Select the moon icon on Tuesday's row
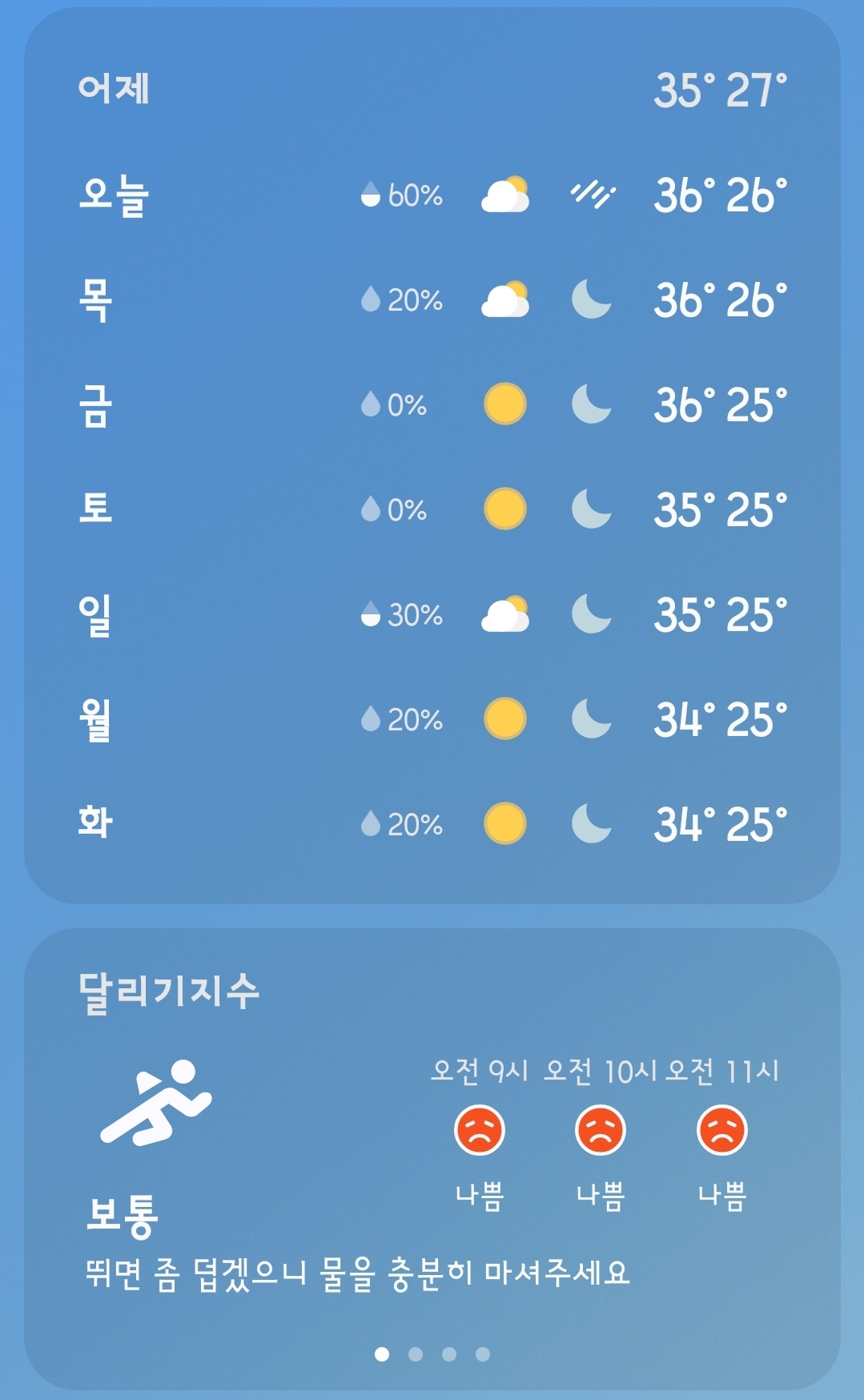 coord(590,823)
